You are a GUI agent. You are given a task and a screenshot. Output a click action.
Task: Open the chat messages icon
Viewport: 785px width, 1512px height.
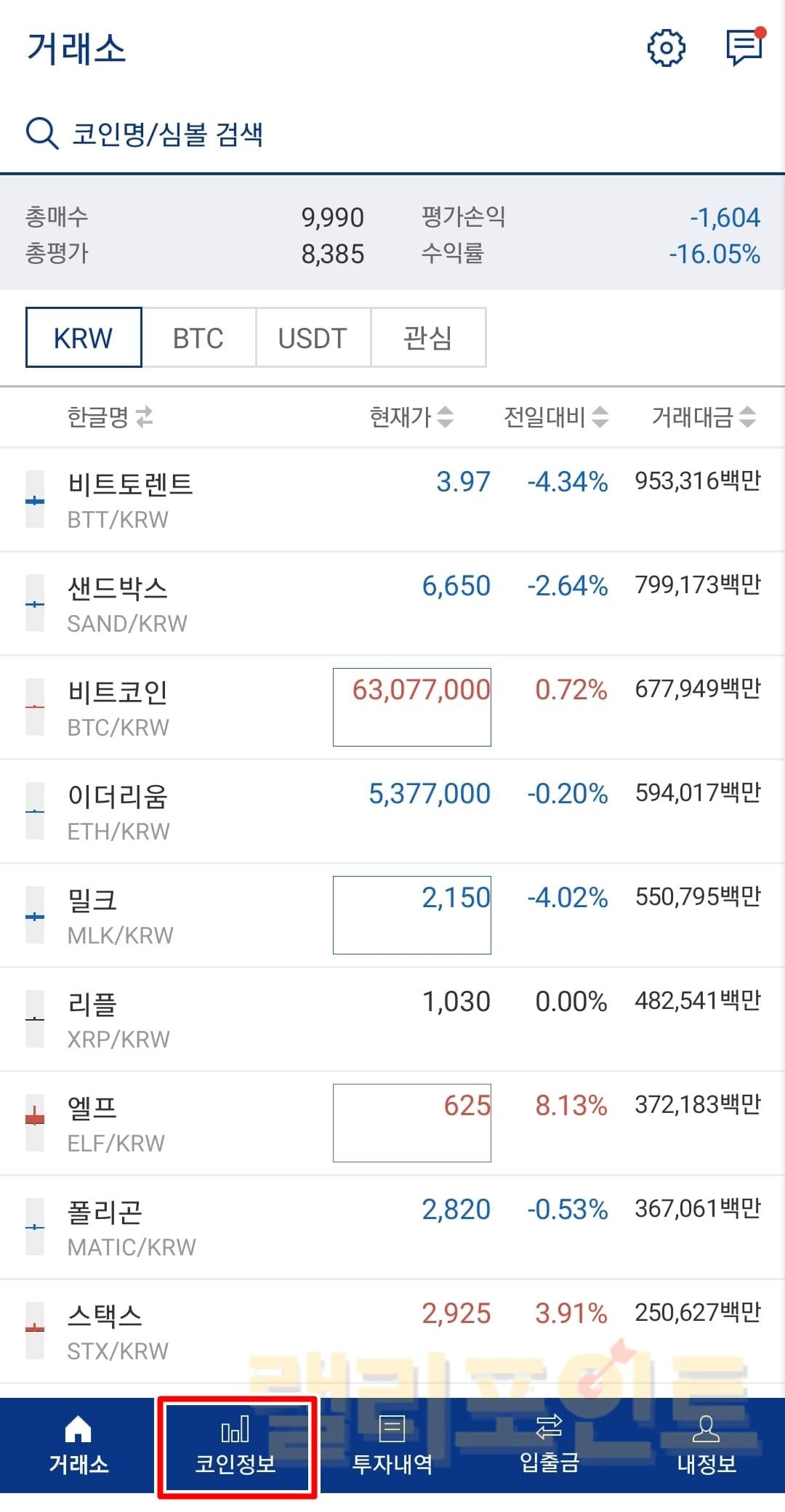pos(744,47)
